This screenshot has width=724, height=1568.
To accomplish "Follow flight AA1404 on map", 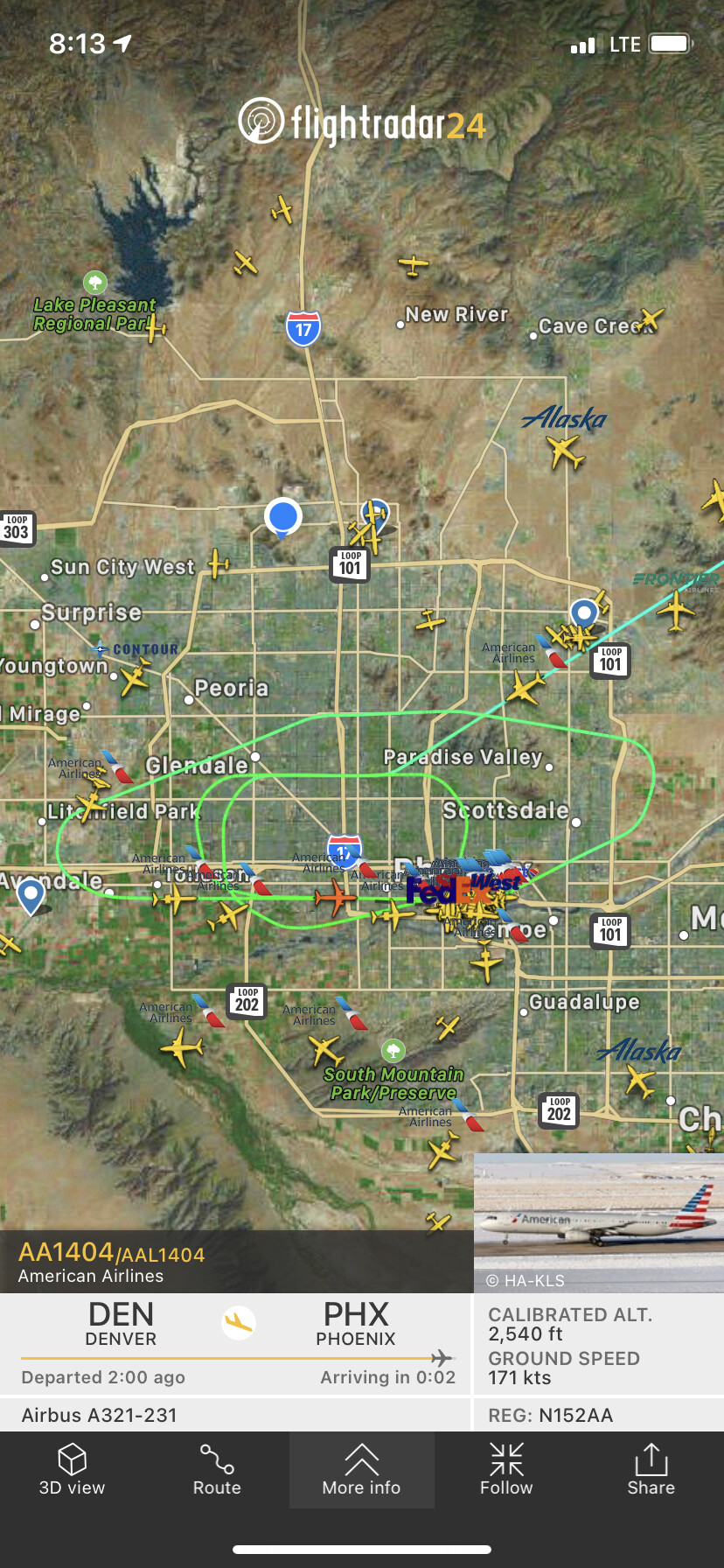I will [506, 1470].
